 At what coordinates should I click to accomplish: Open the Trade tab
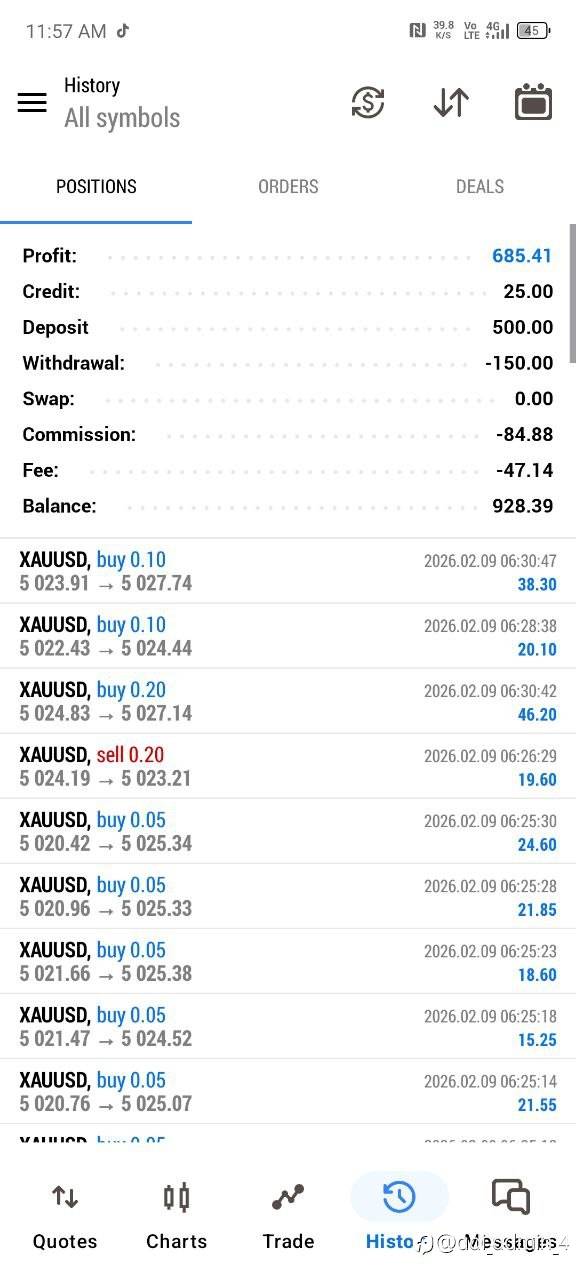click(288, 1215)
